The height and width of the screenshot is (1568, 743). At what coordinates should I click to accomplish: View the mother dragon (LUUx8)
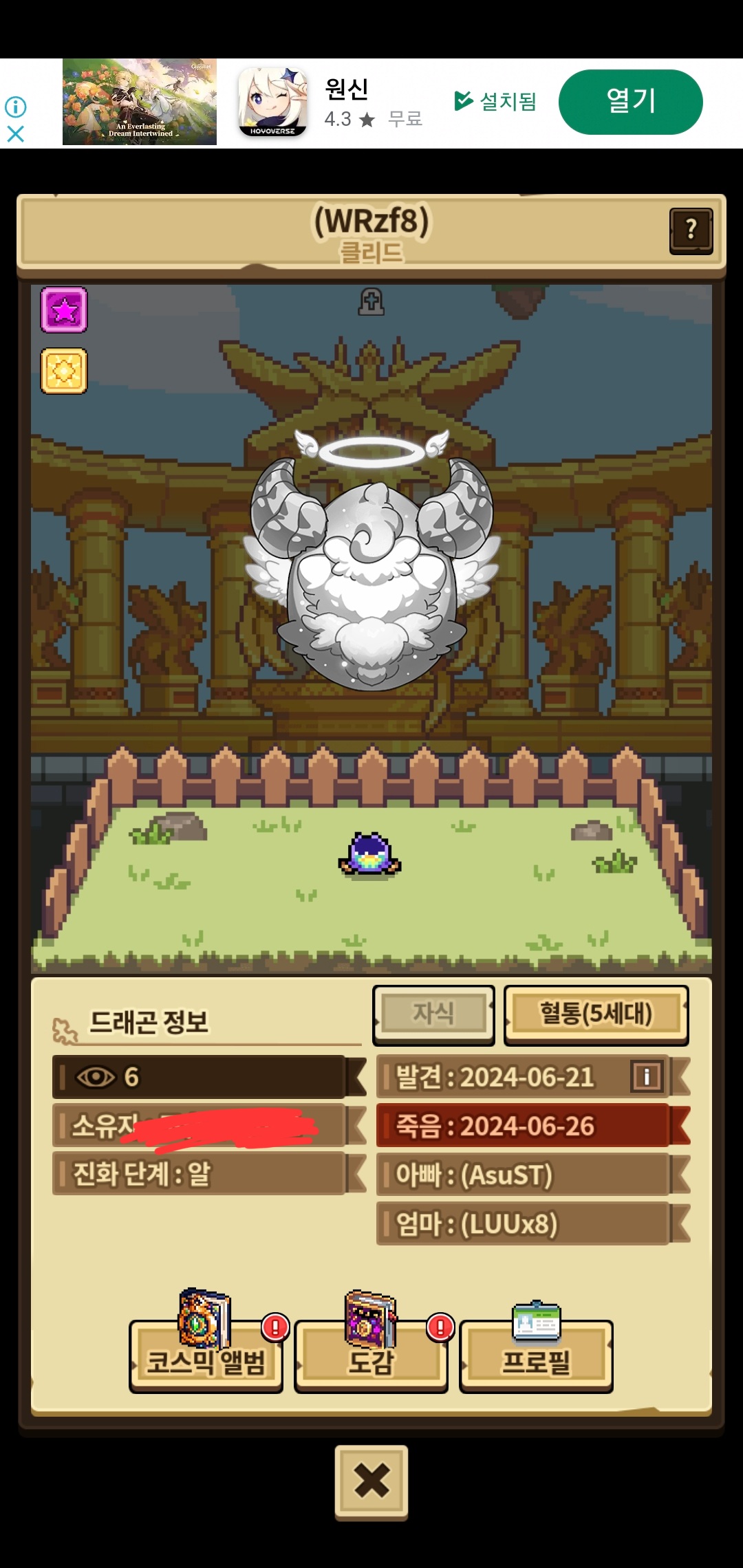[523, 1223]
